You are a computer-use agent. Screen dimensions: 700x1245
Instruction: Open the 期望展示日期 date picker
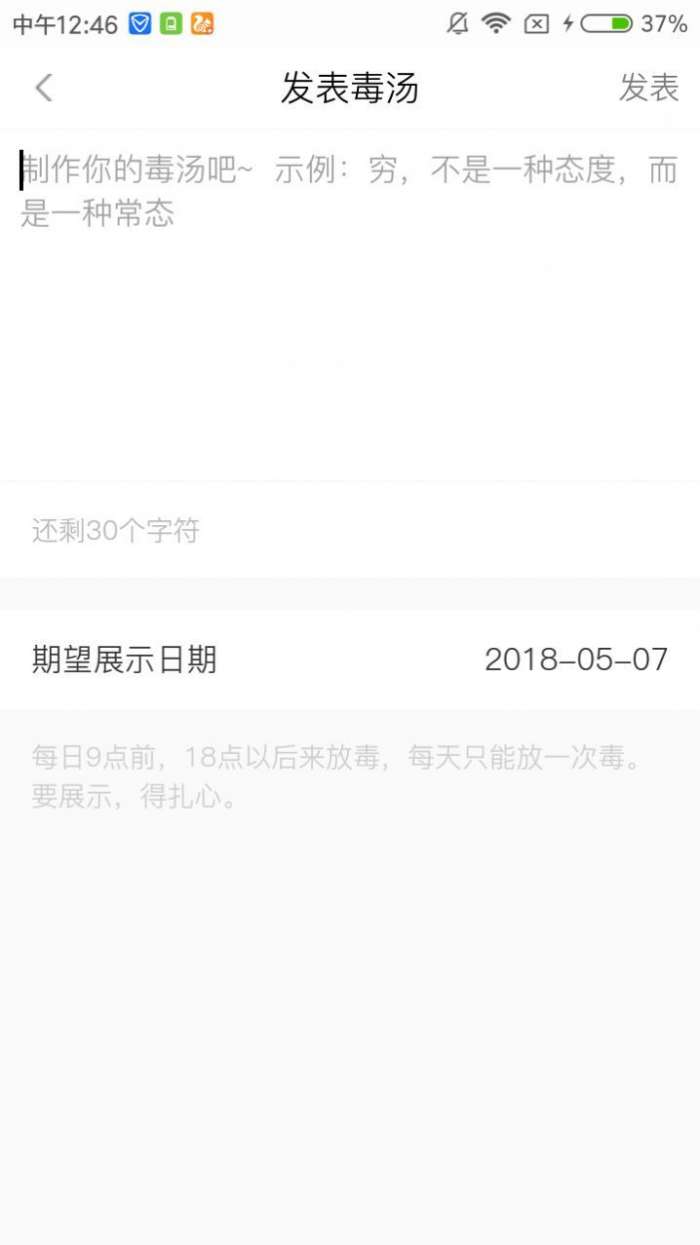click(350, 660)
